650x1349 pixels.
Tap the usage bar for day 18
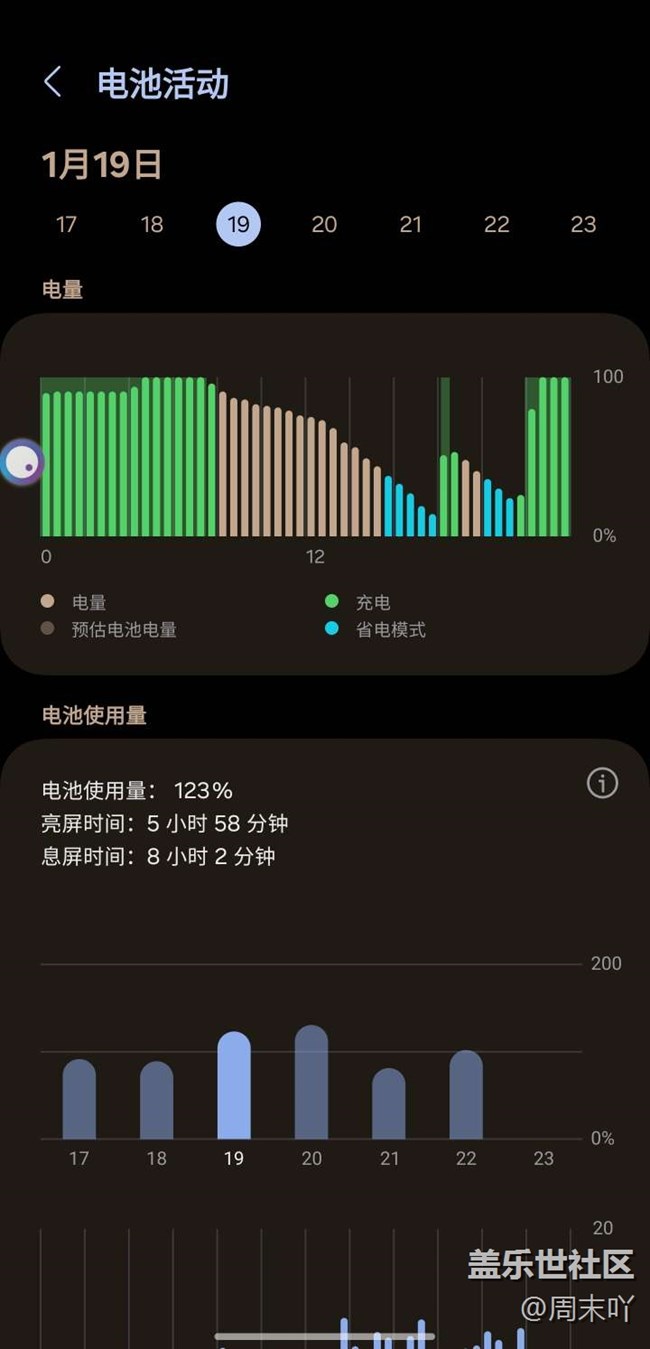[x=156, y=1100]
